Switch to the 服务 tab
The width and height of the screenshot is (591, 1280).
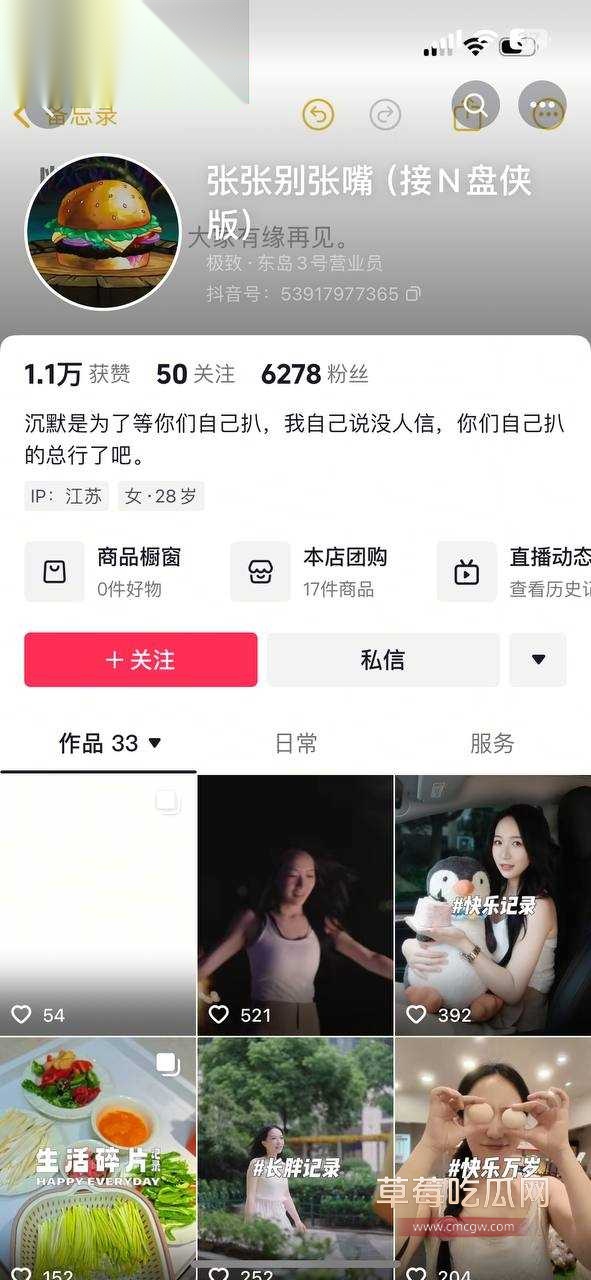(492, 743)
